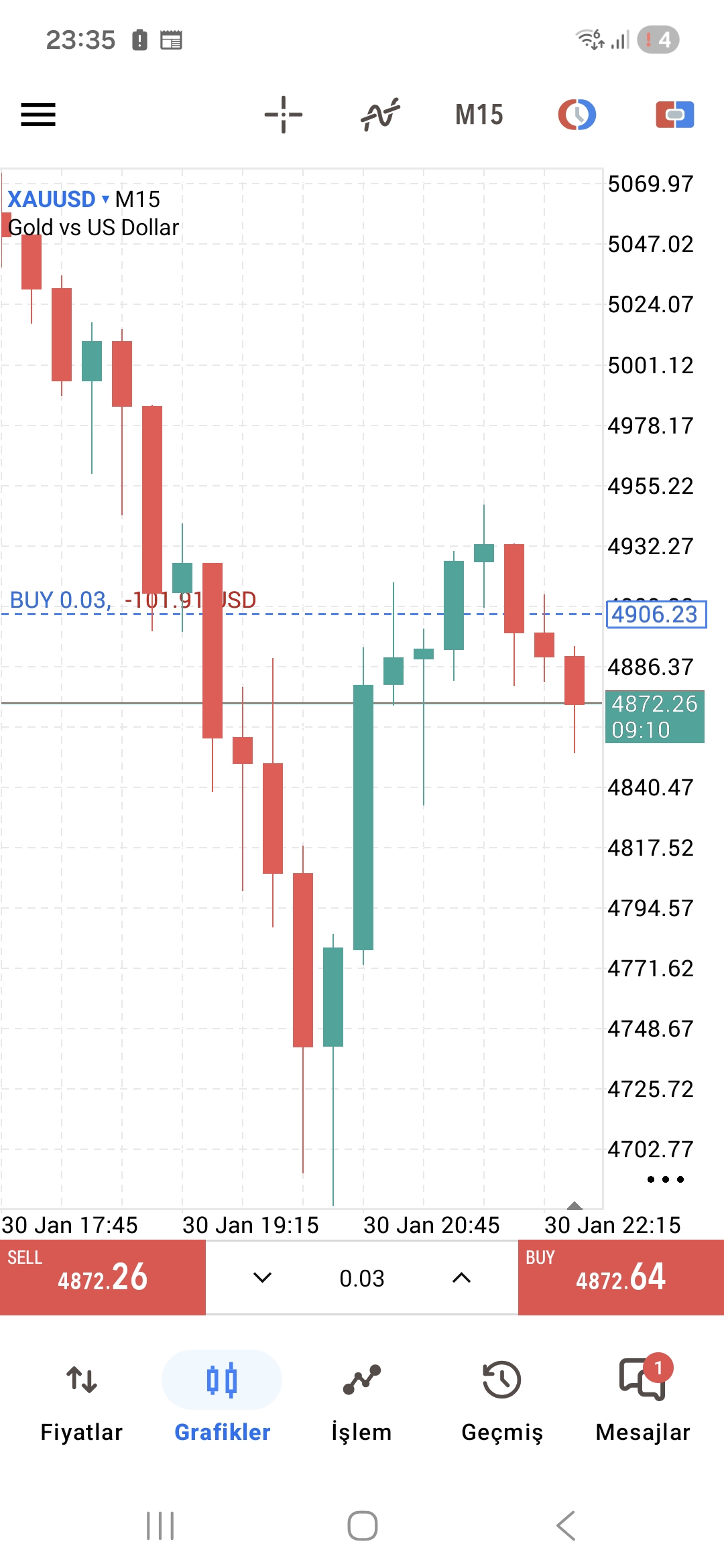
Task: Change the M15 timeframe
Action: tap(479, 115)
